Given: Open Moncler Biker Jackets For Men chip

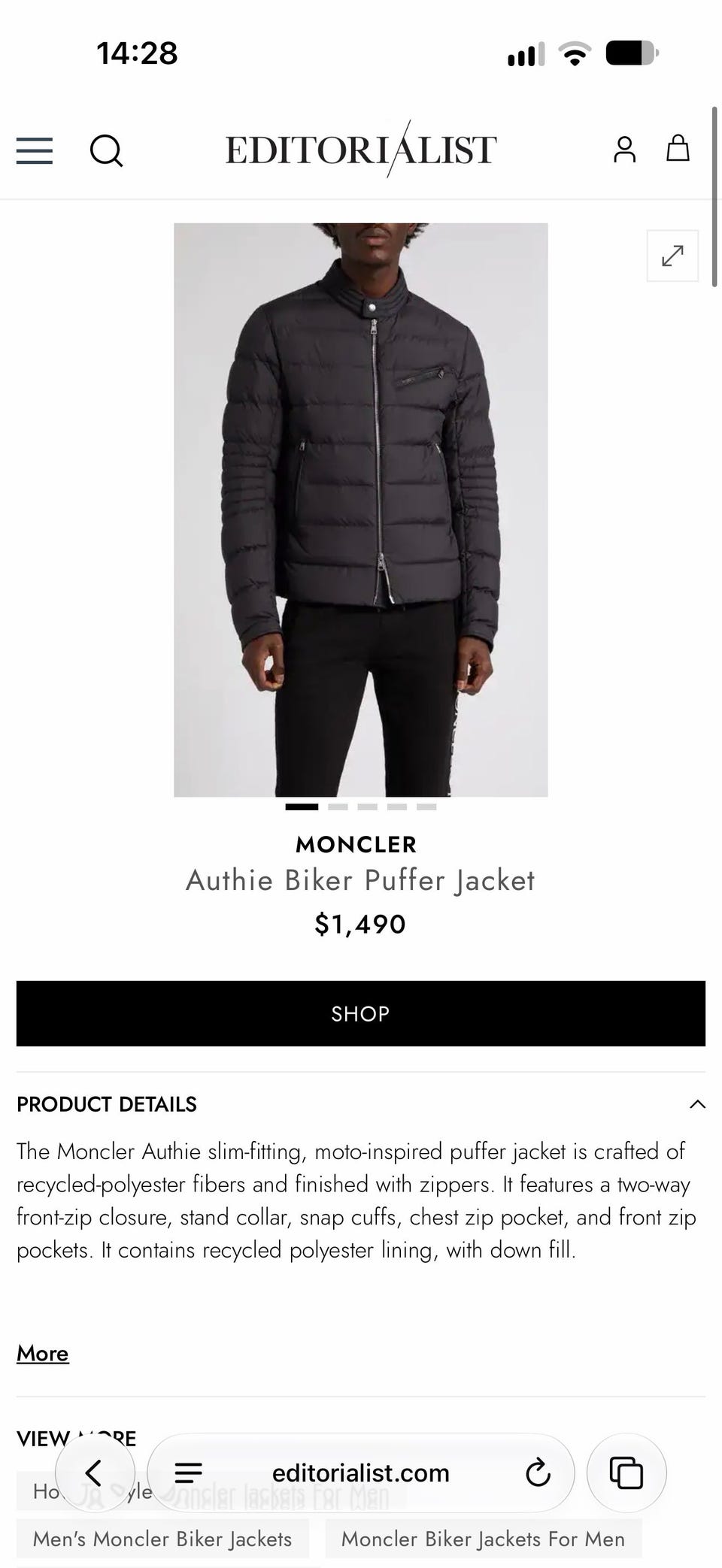Looking at the screenshot, I should (x=484, y=1539).
